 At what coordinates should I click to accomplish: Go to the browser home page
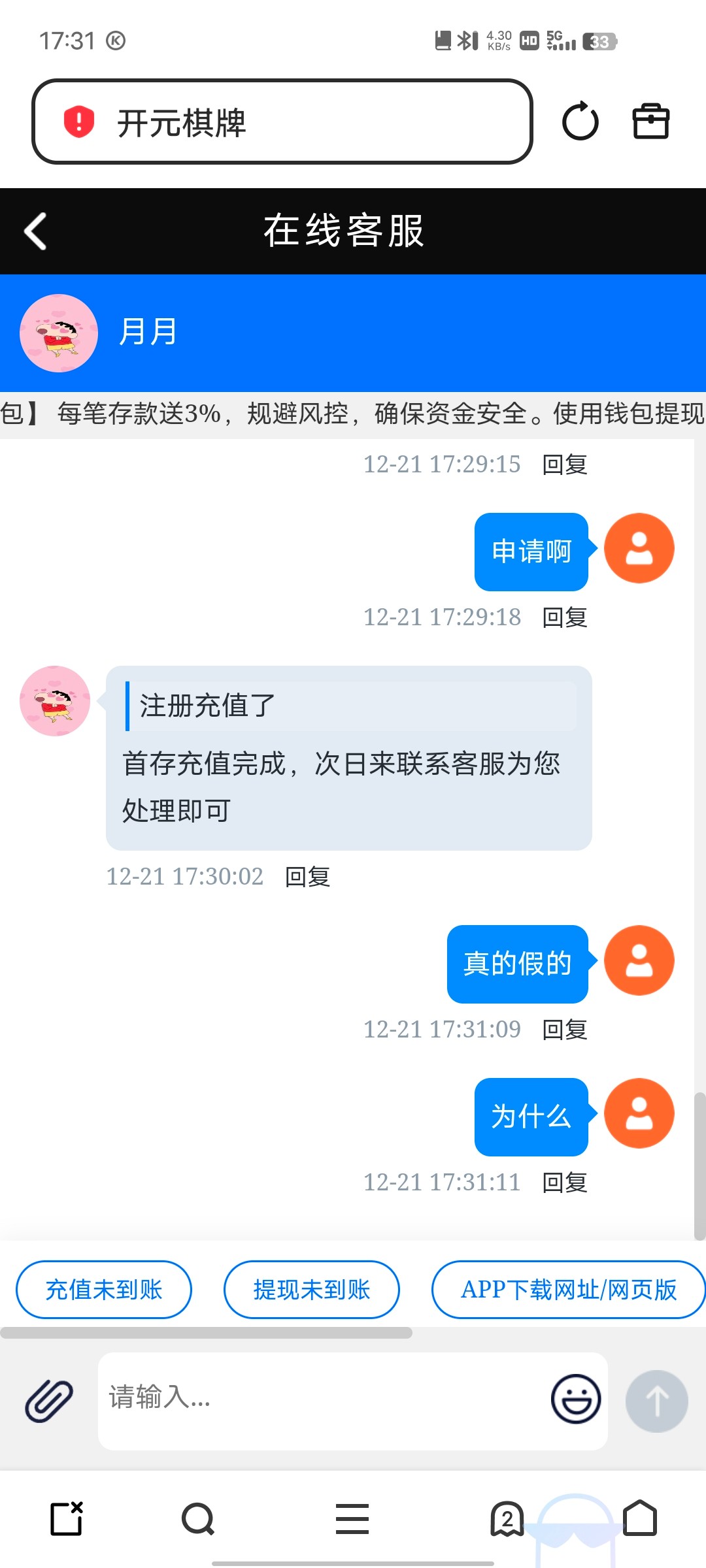pos(640,1519)
